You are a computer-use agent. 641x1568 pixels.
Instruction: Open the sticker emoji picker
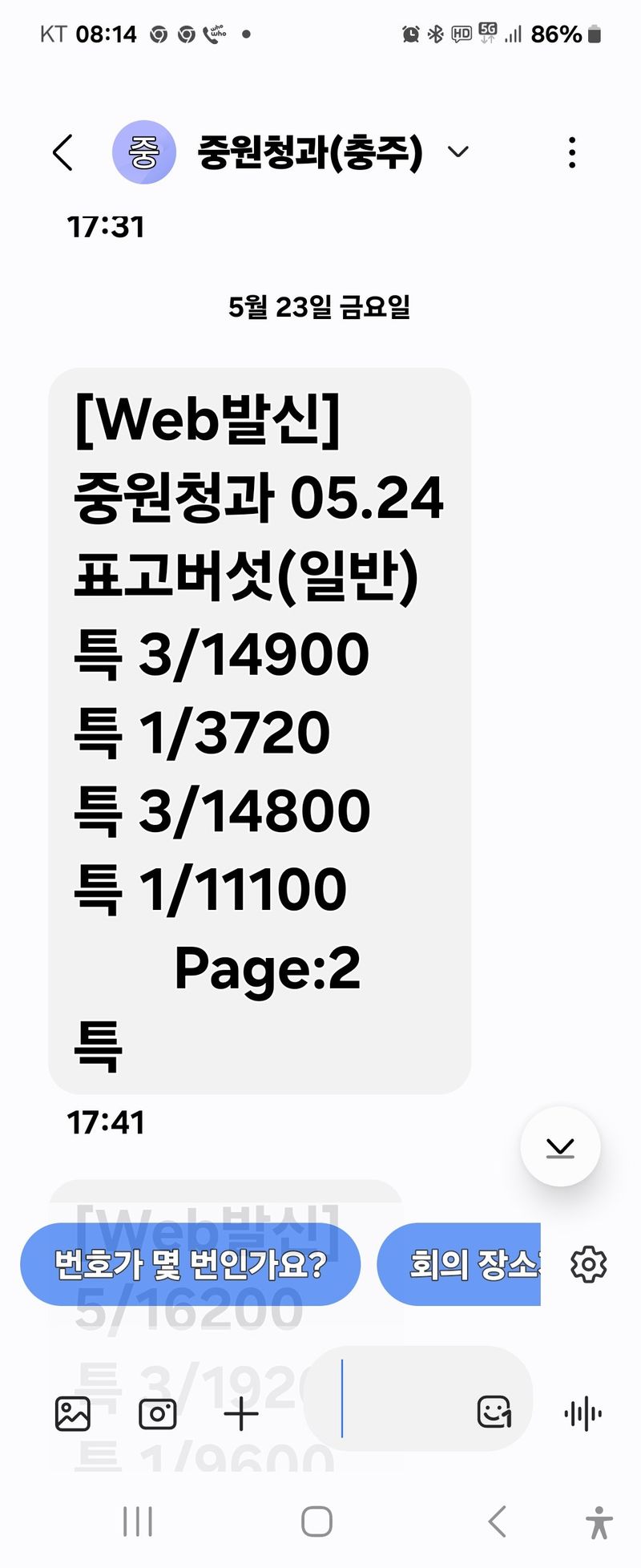[494, 1412]
